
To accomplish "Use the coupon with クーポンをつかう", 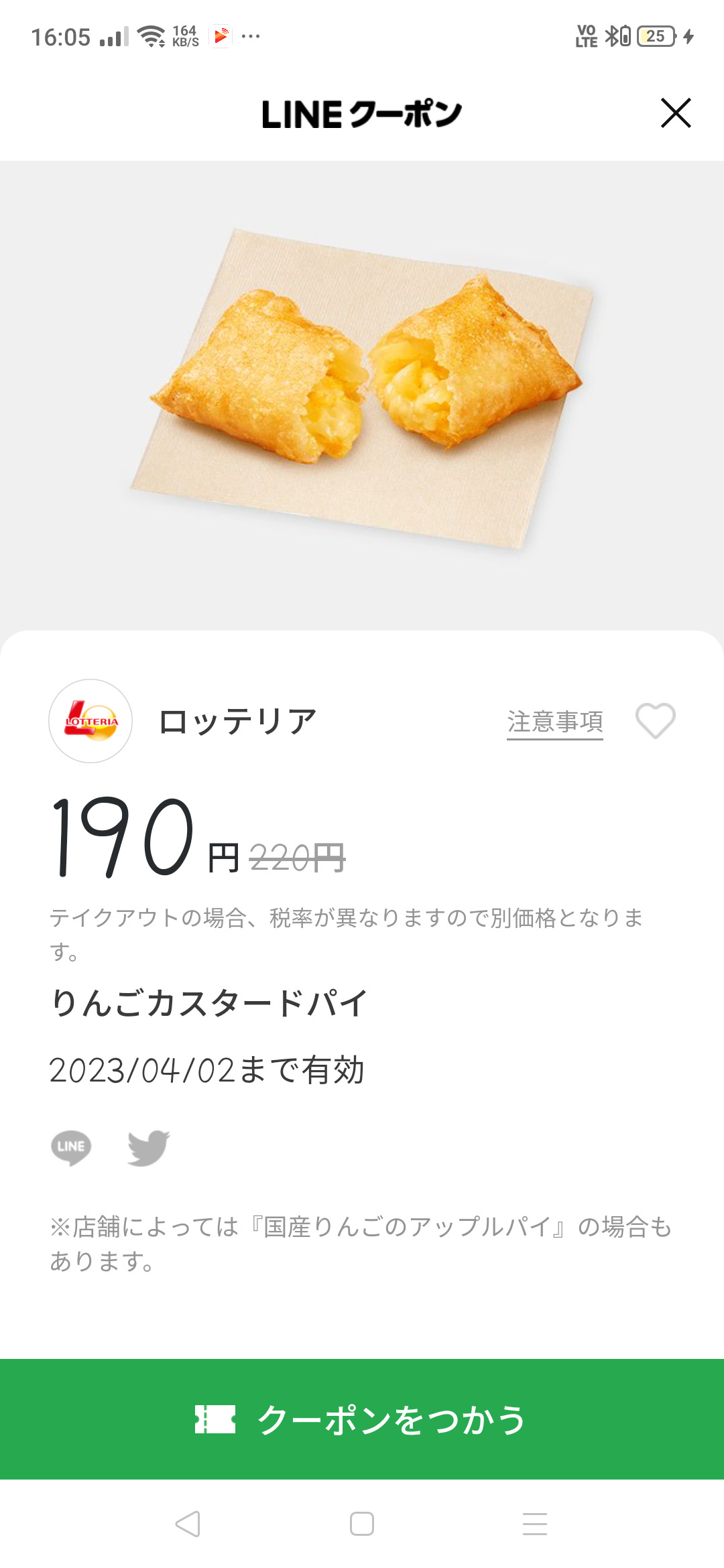I will [362, 1419].
